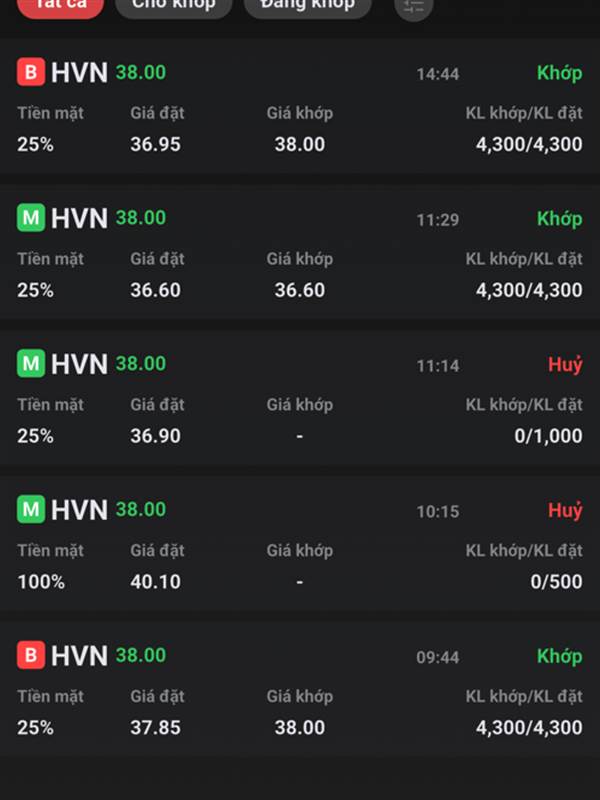Open cancelled HVN order from 10:15

(300, 544)
